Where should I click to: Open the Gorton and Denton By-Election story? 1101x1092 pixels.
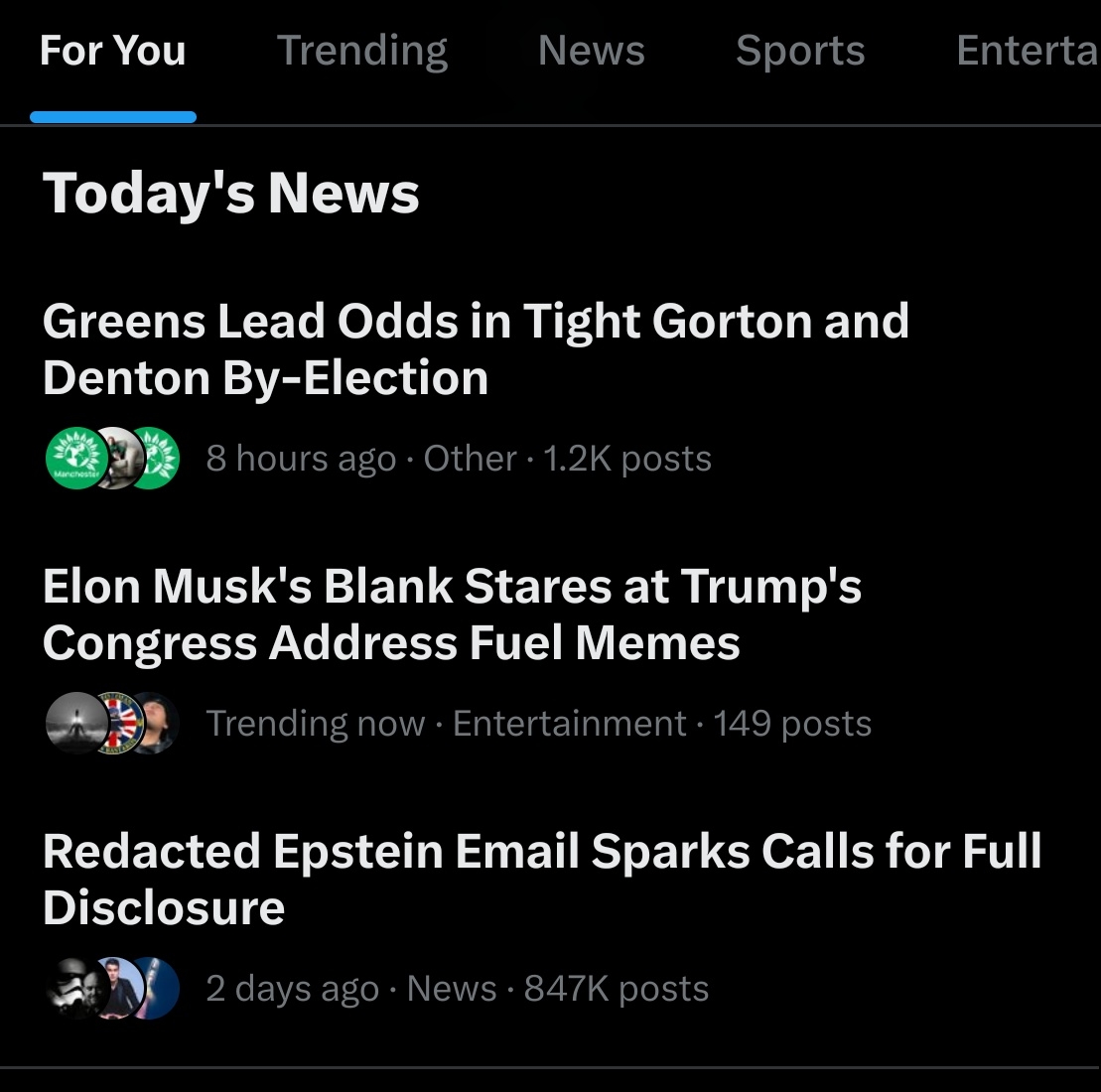pyautogui.click(x=476, y=349)
